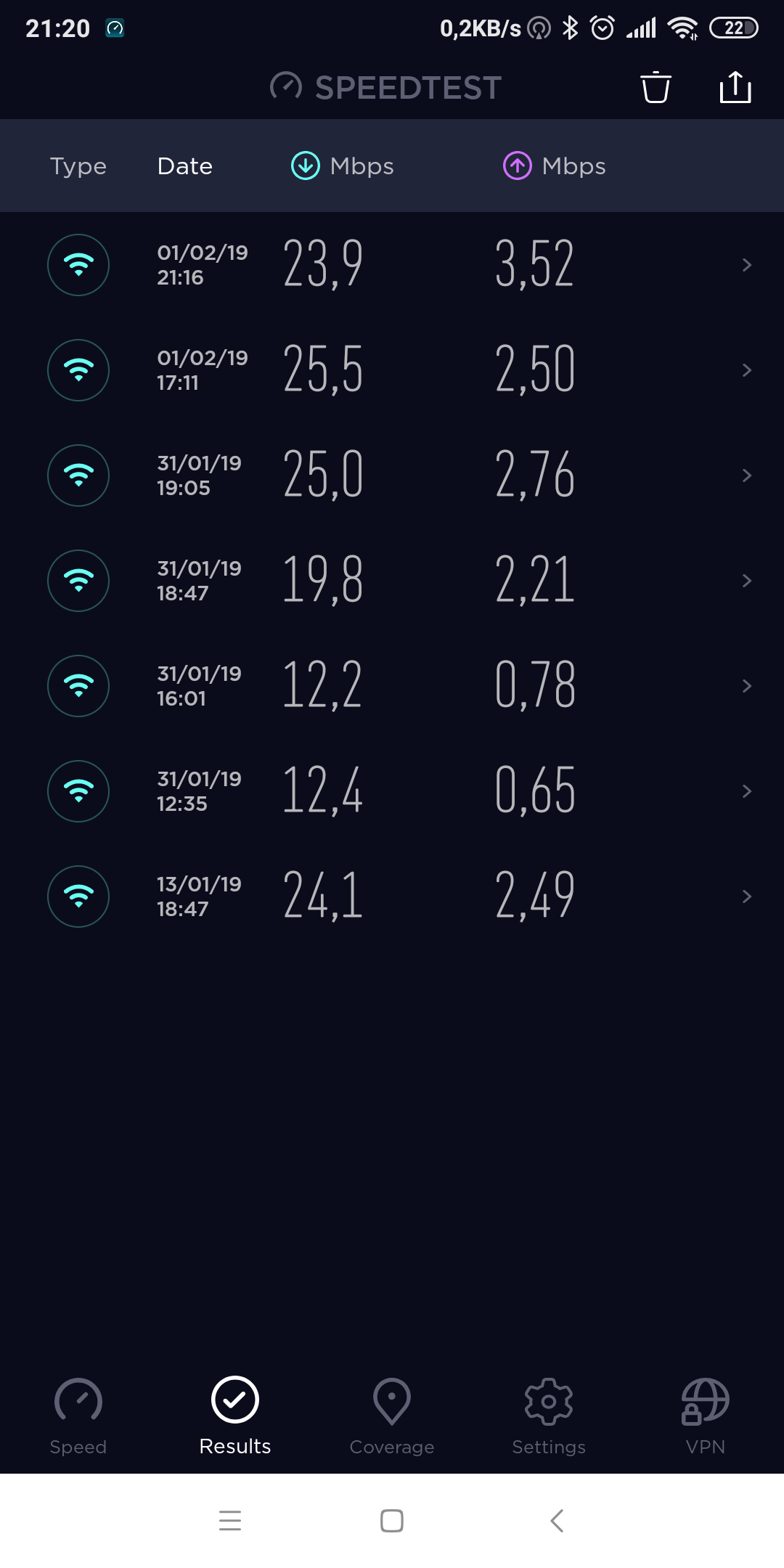Select the Results tab
The height and width of the screenshot is (1568, 784).
pyautogui.click(x=235, y=1416)
